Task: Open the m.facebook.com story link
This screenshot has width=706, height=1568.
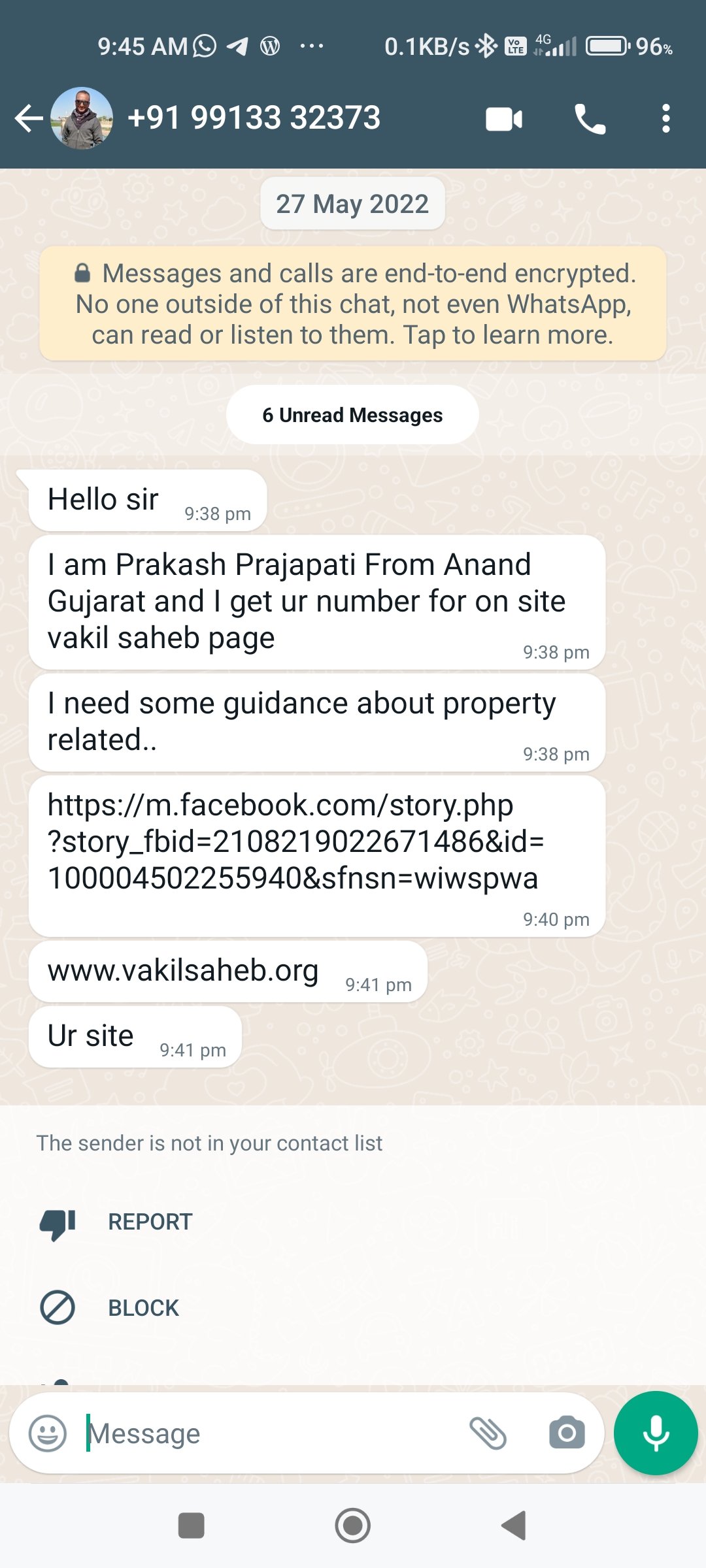Action: point(294,841)
